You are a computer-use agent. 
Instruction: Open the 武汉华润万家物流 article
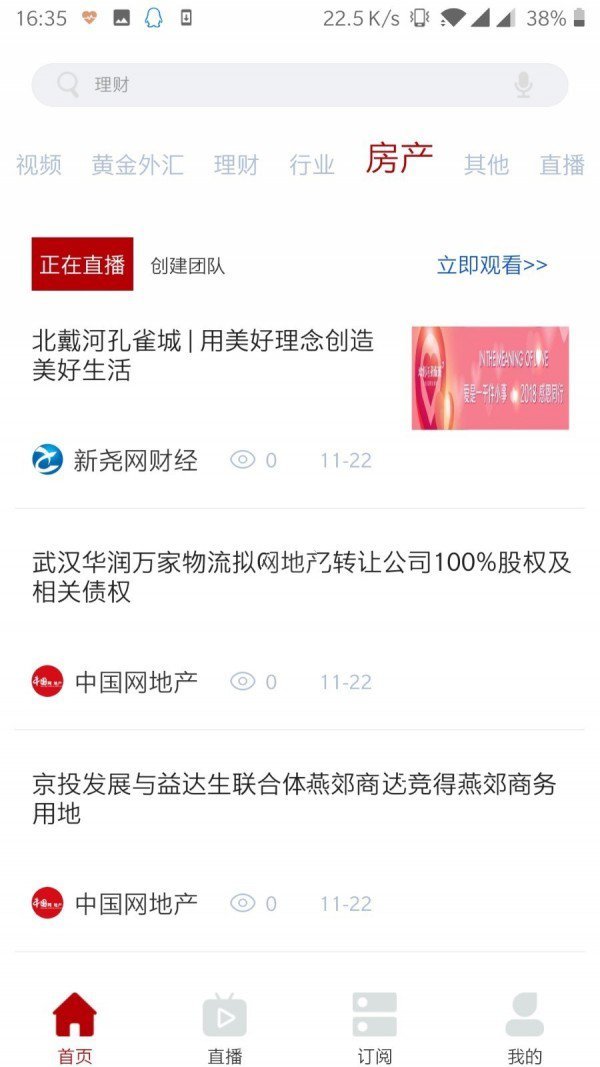[301, 577]
